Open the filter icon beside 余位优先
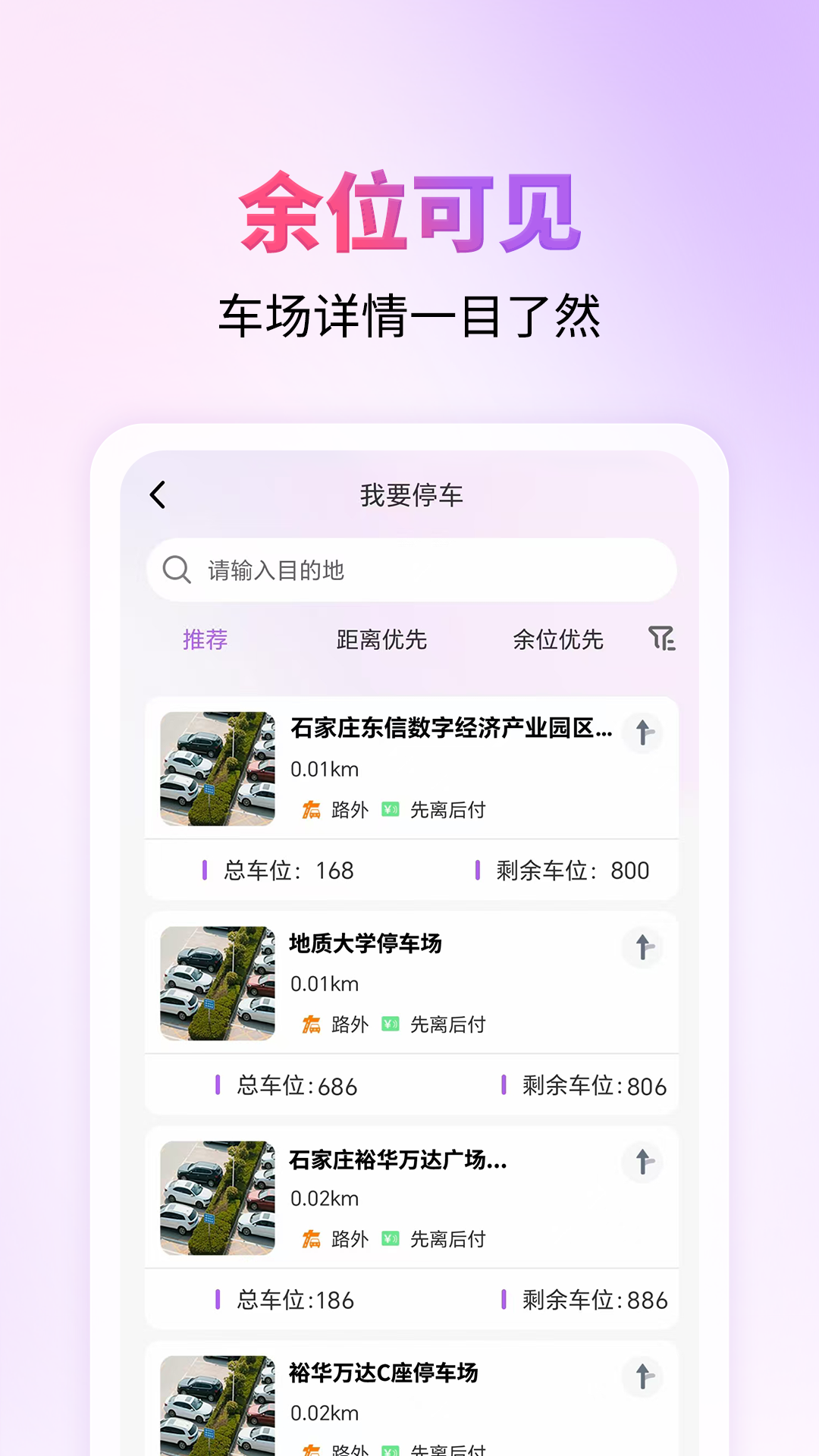Viewport: 819px width, 1456px height. (661, 641)
